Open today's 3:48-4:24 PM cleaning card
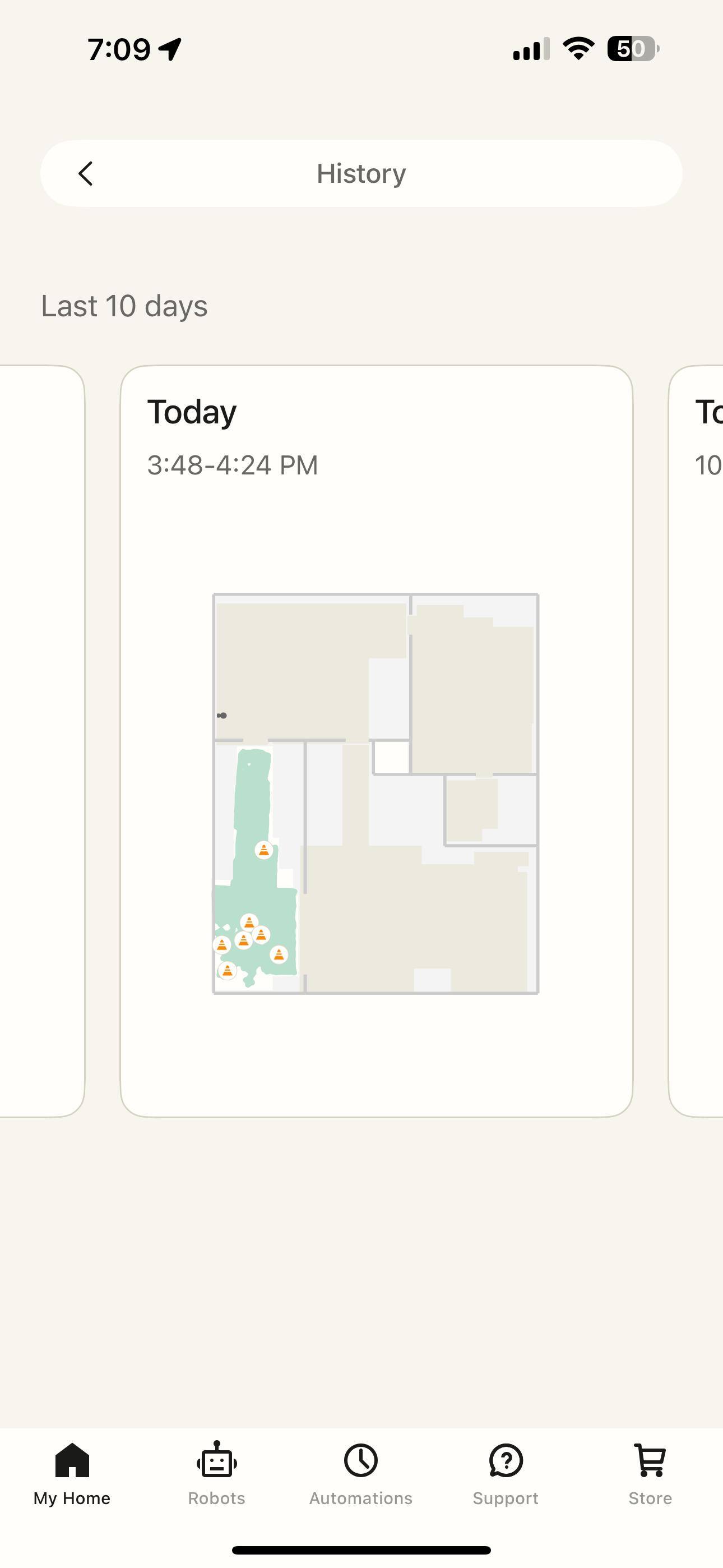The image size is (723, 1568). coord(376,740)
